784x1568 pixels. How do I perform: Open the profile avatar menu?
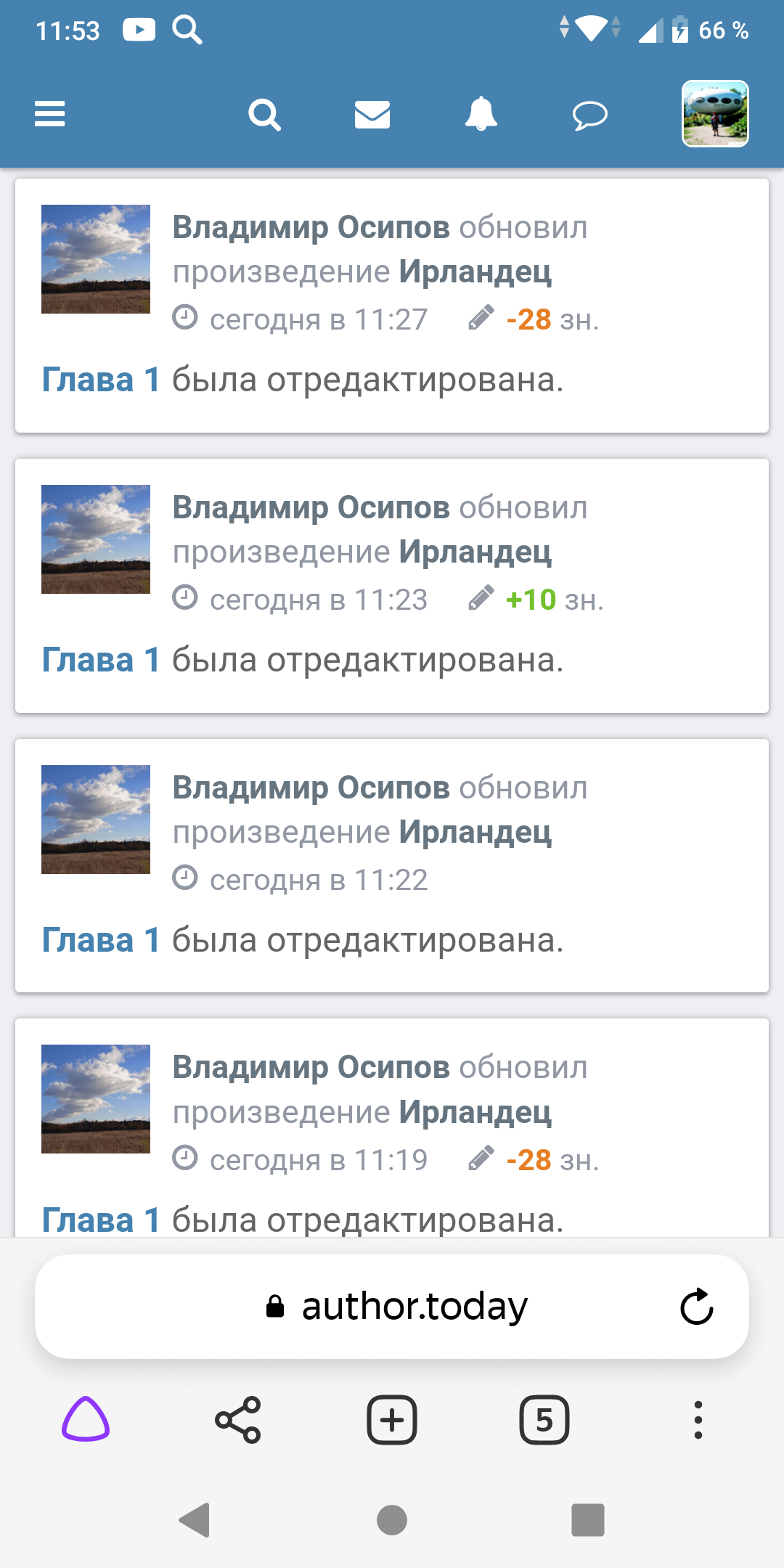[x=715, y=114]
